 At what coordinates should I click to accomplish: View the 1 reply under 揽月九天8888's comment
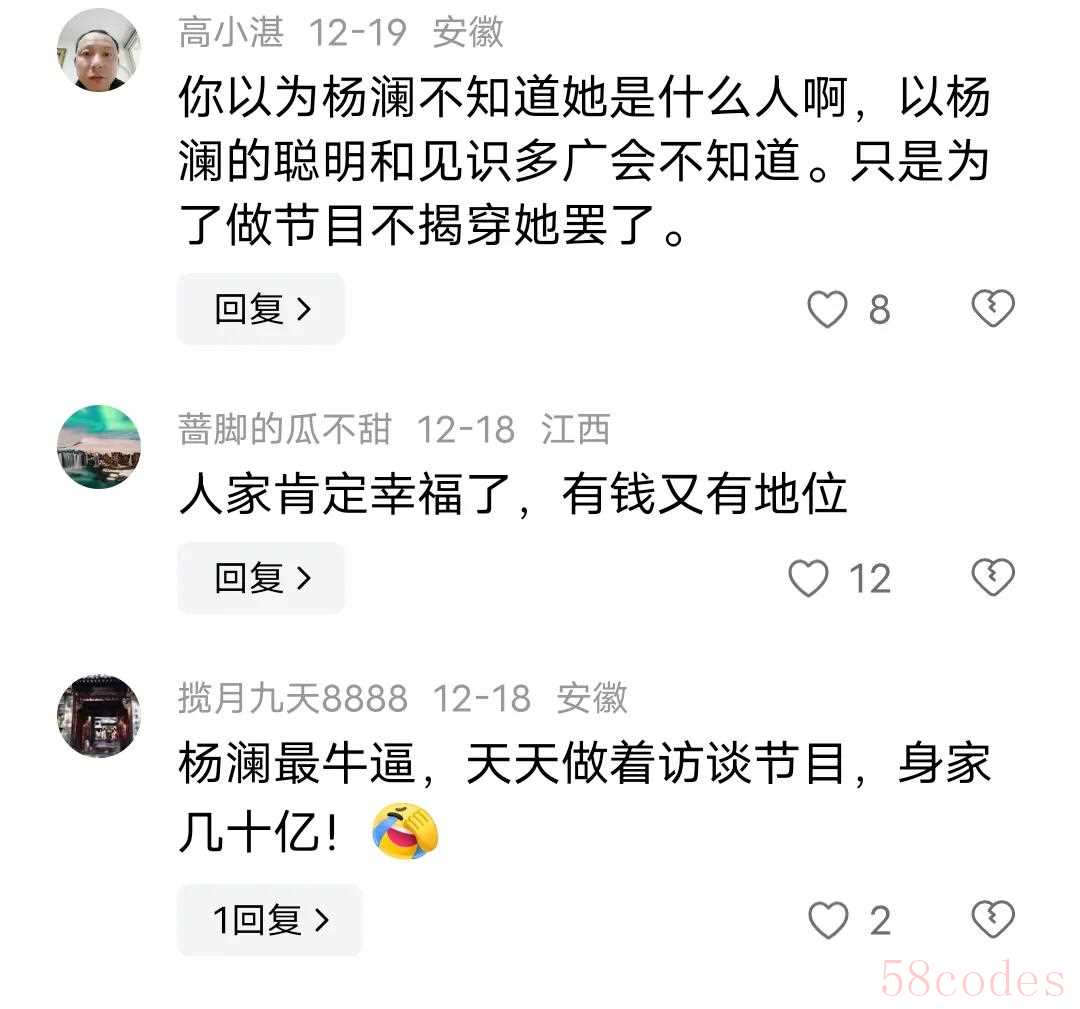tap(270, 920)
